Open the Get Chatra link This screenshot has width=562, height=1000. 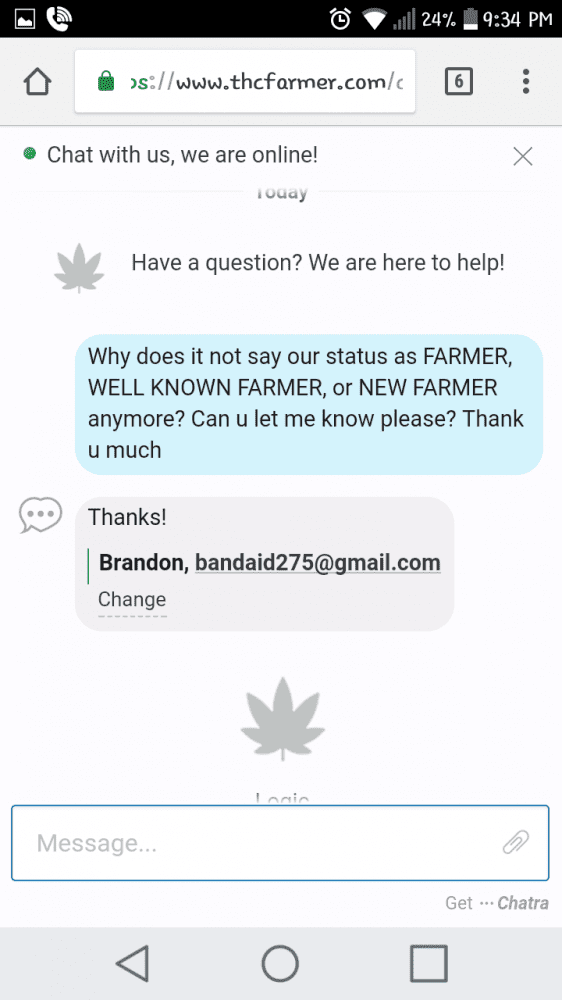coord(497,903)
